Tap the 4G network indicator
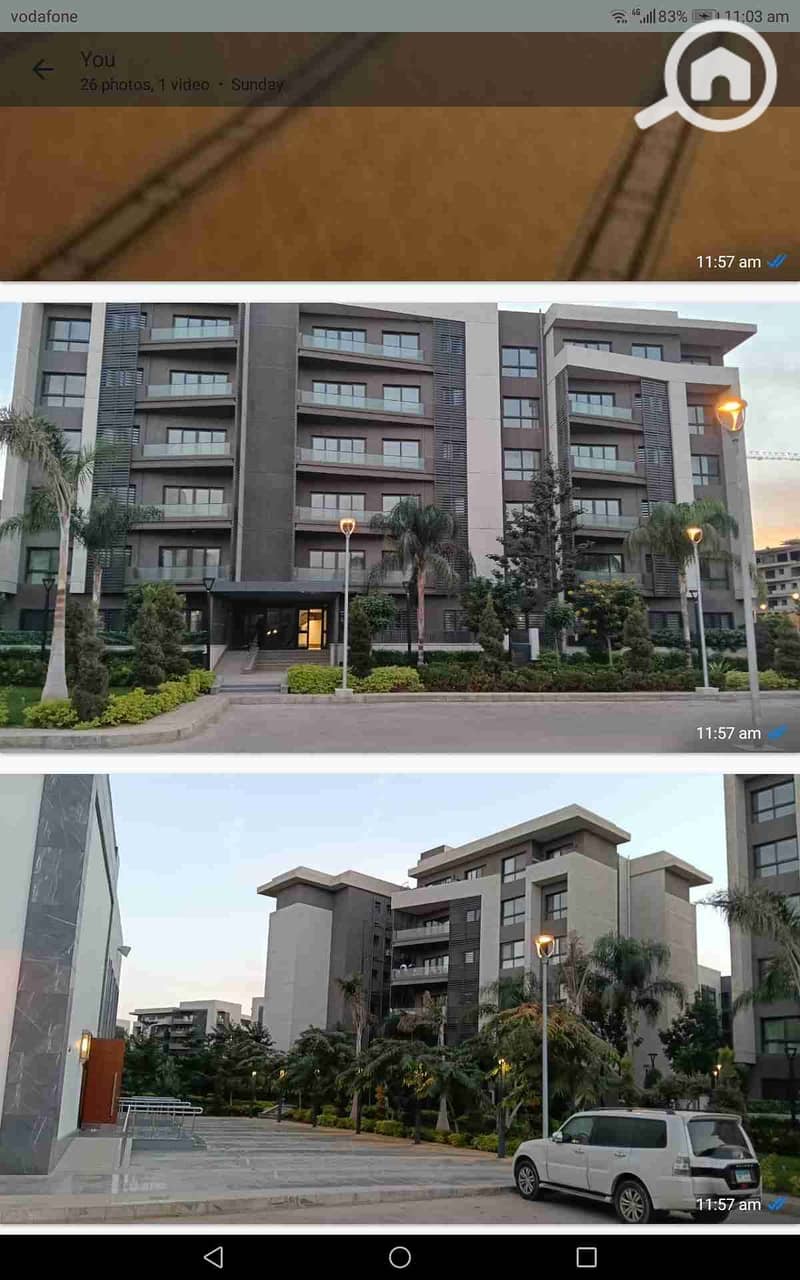Image resolution: width=800 pixels, height=1280 pixels. point(637,12)
